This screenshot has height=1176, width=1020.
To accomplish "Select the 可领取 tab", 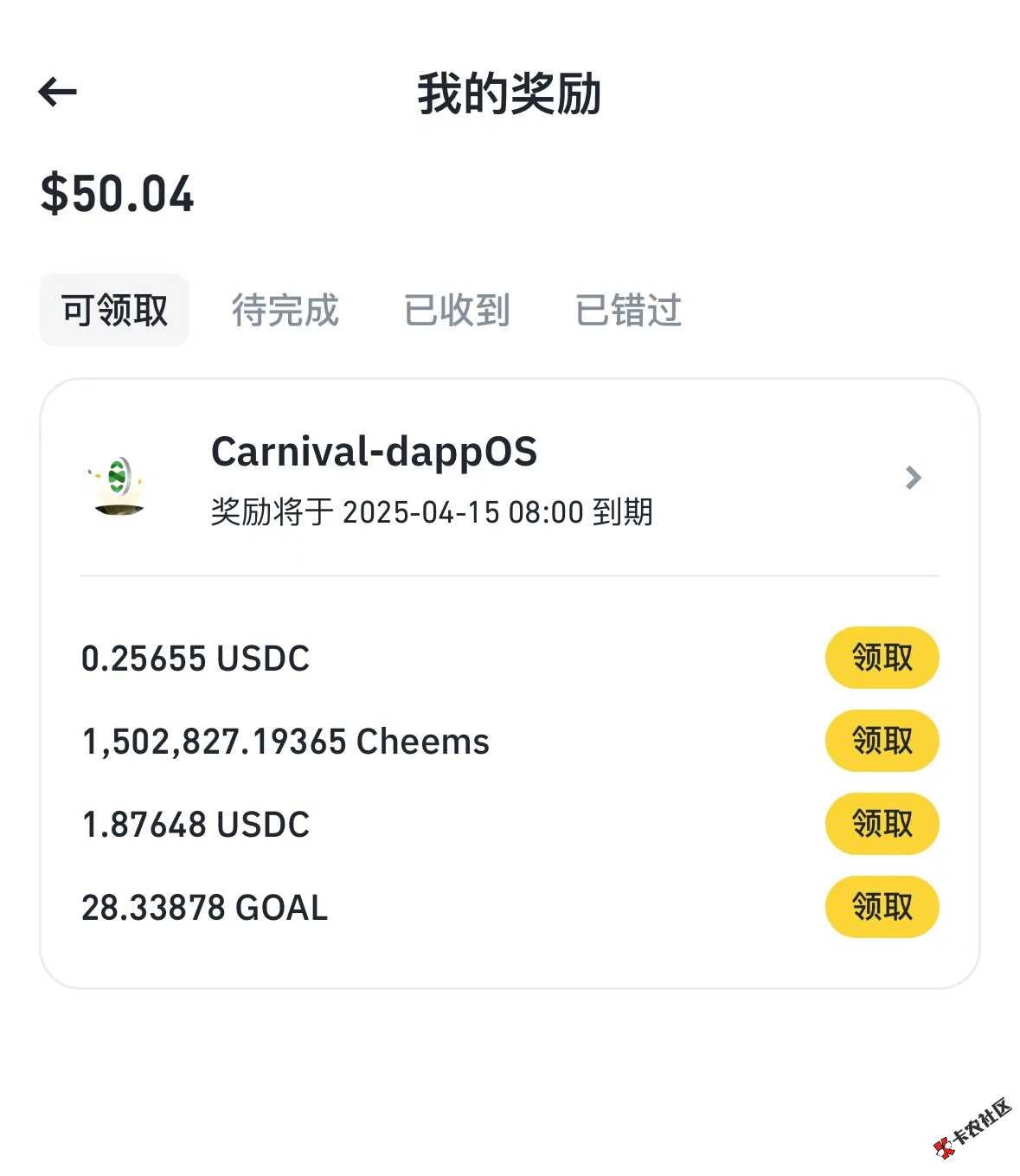I will click(114, 310).
